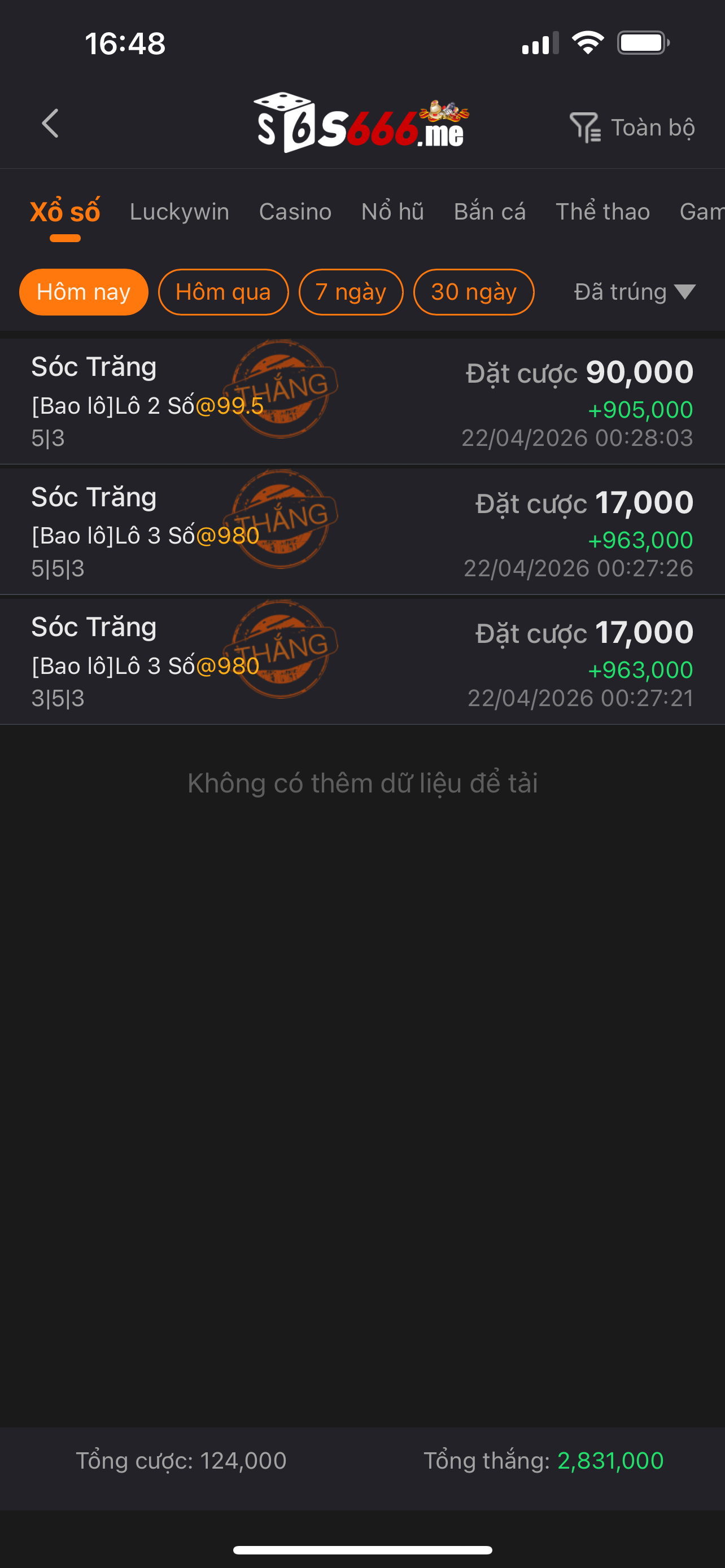Open the Nổ hũ tab
The width and height of the screenshot is (725, 1568).
point(392,212)
